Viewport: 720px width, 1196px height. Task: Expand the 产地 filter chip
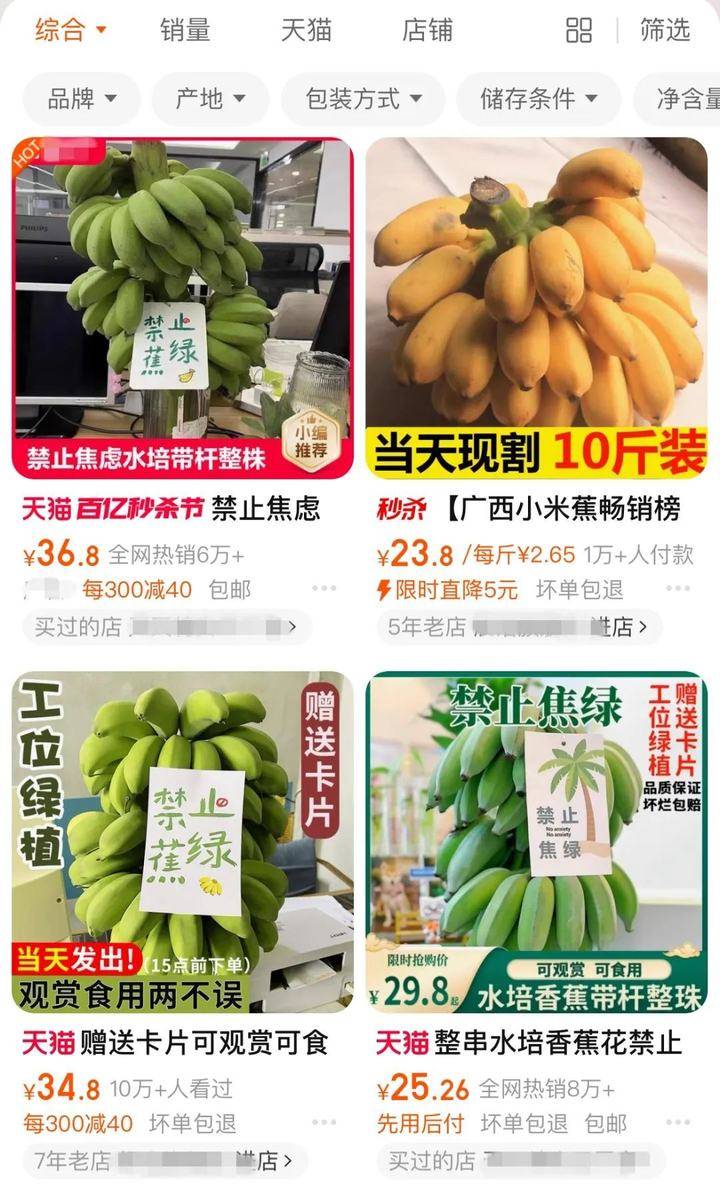(210, 99)
